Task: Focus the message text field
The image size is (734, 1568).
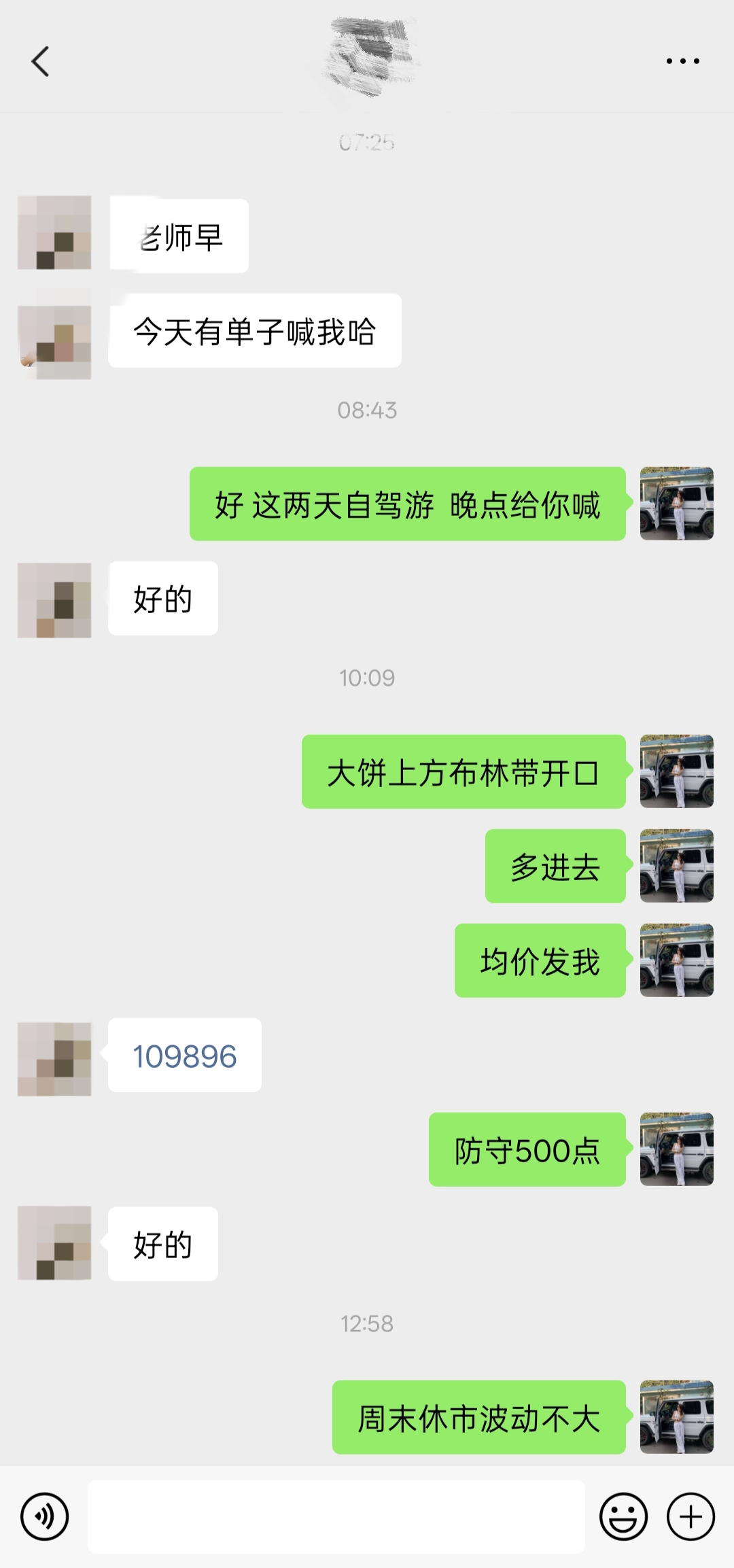Action: click(x=336, y=1516)
